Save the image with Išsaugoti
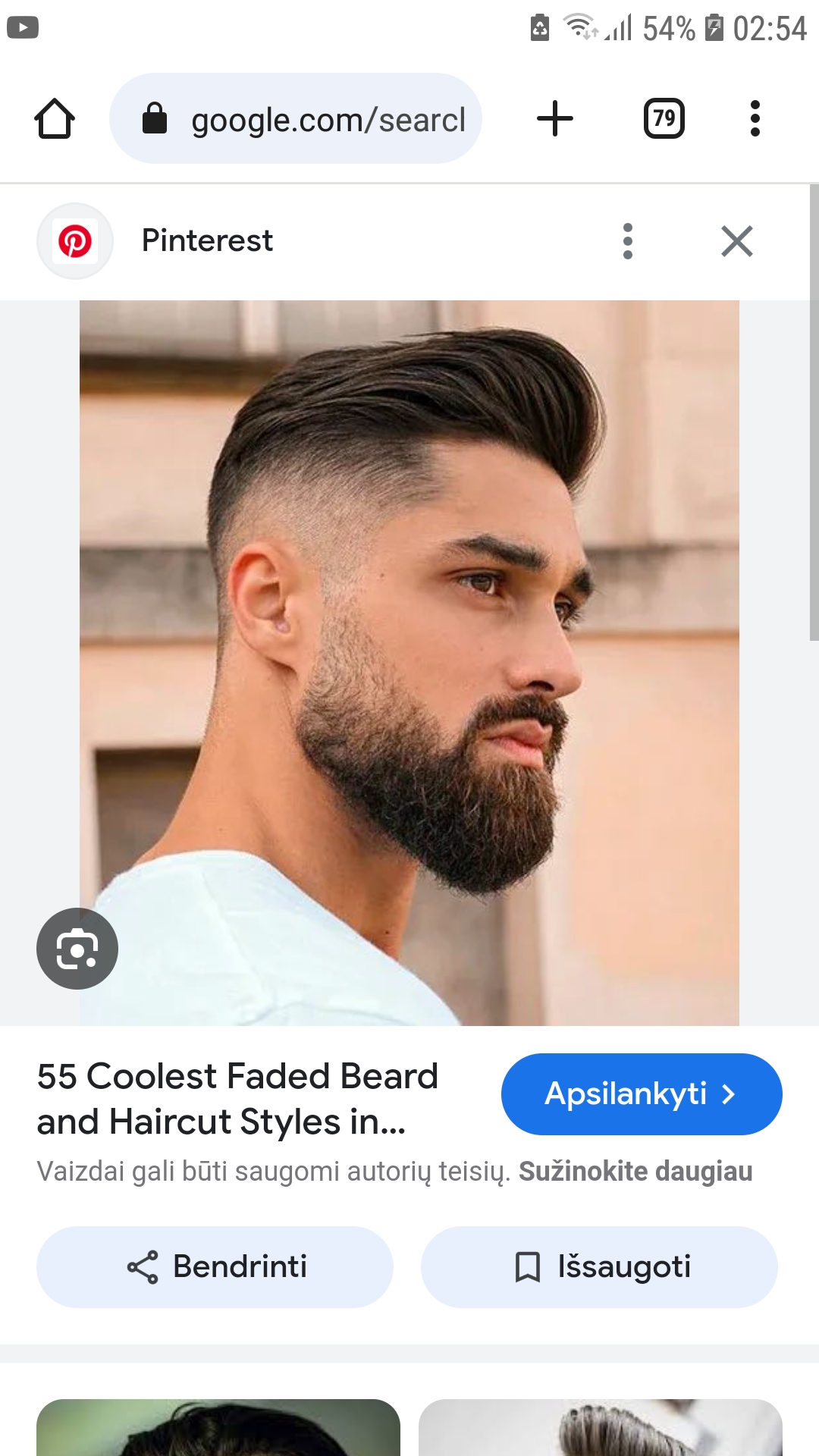The height and width of the screenshot is (1456, 819). point(599,1266)
